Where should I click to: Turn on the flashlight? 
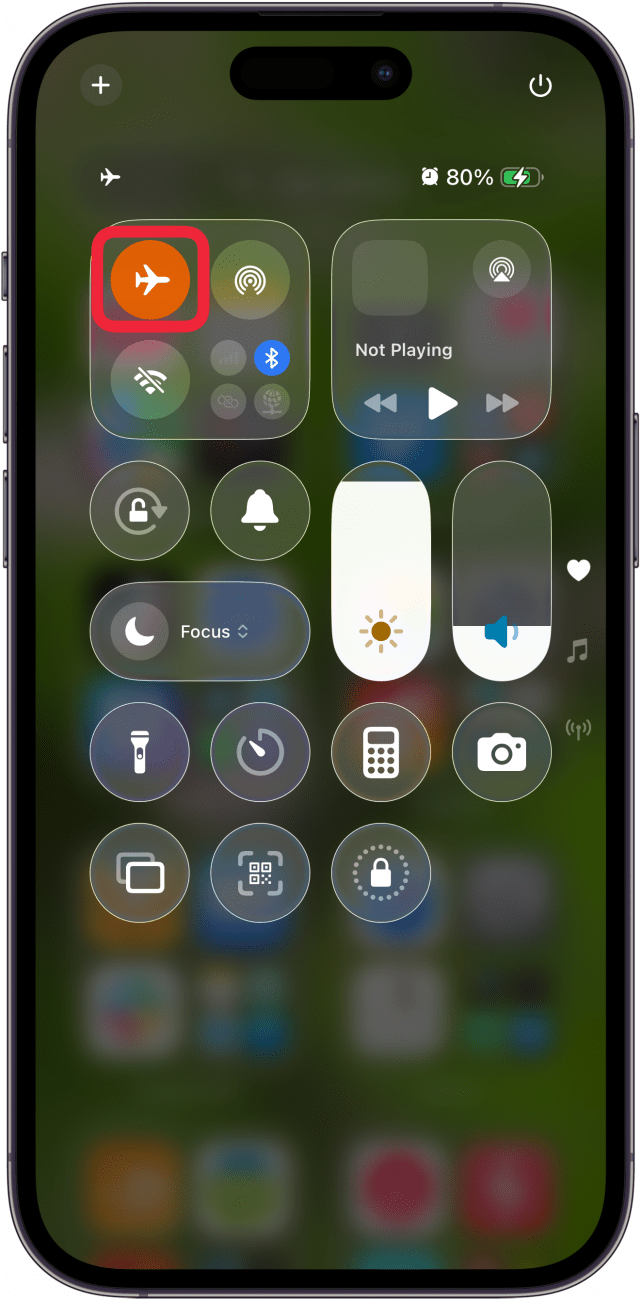coord(140,752)
